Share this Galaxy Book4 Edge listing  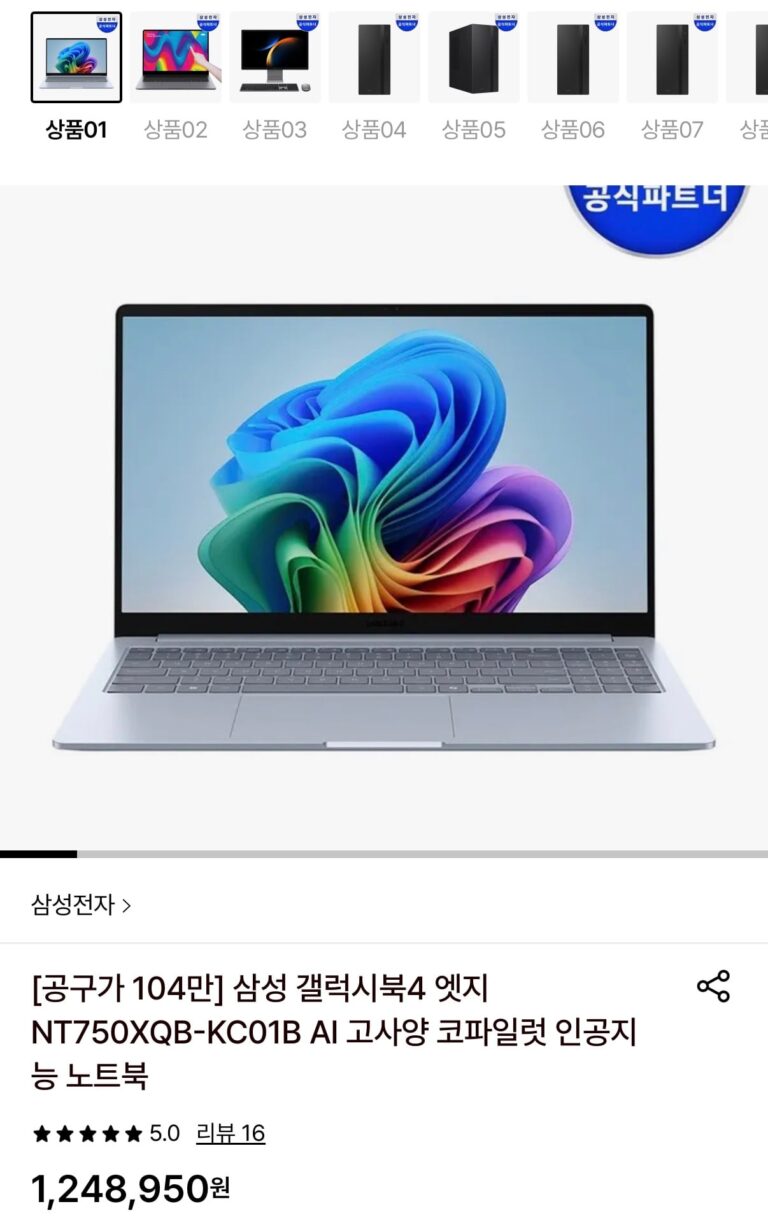pos(713,987)
